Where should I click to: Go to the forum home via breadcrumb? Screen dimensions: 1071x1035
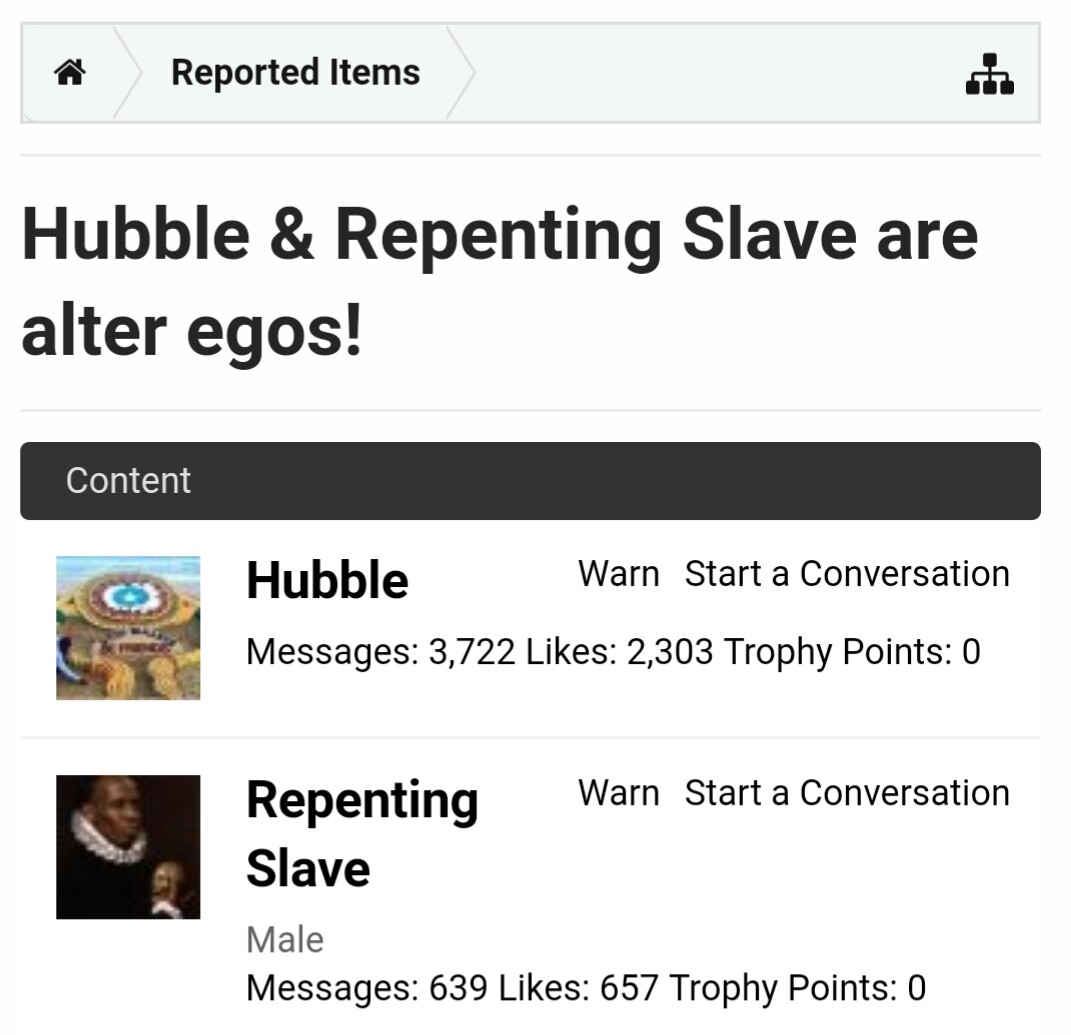pos(69,73)
